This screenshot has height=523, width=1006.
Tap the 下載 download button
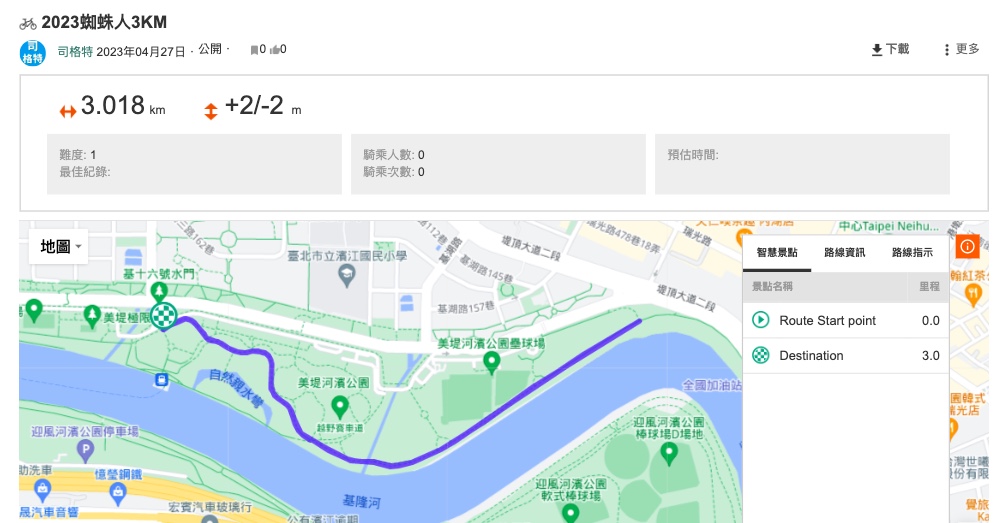click(890, 49)
